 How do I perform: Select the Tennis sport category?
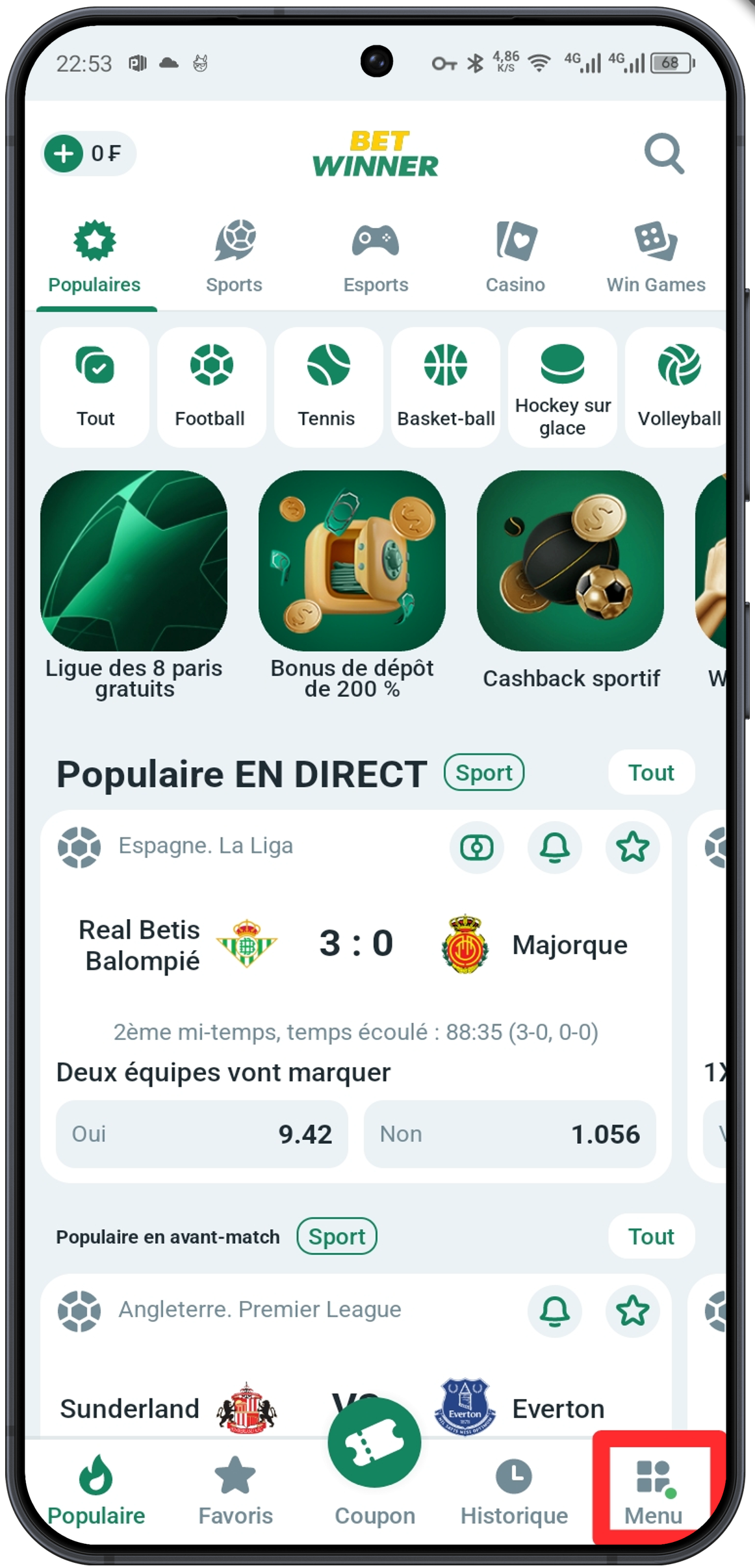[x=327, y=386]
